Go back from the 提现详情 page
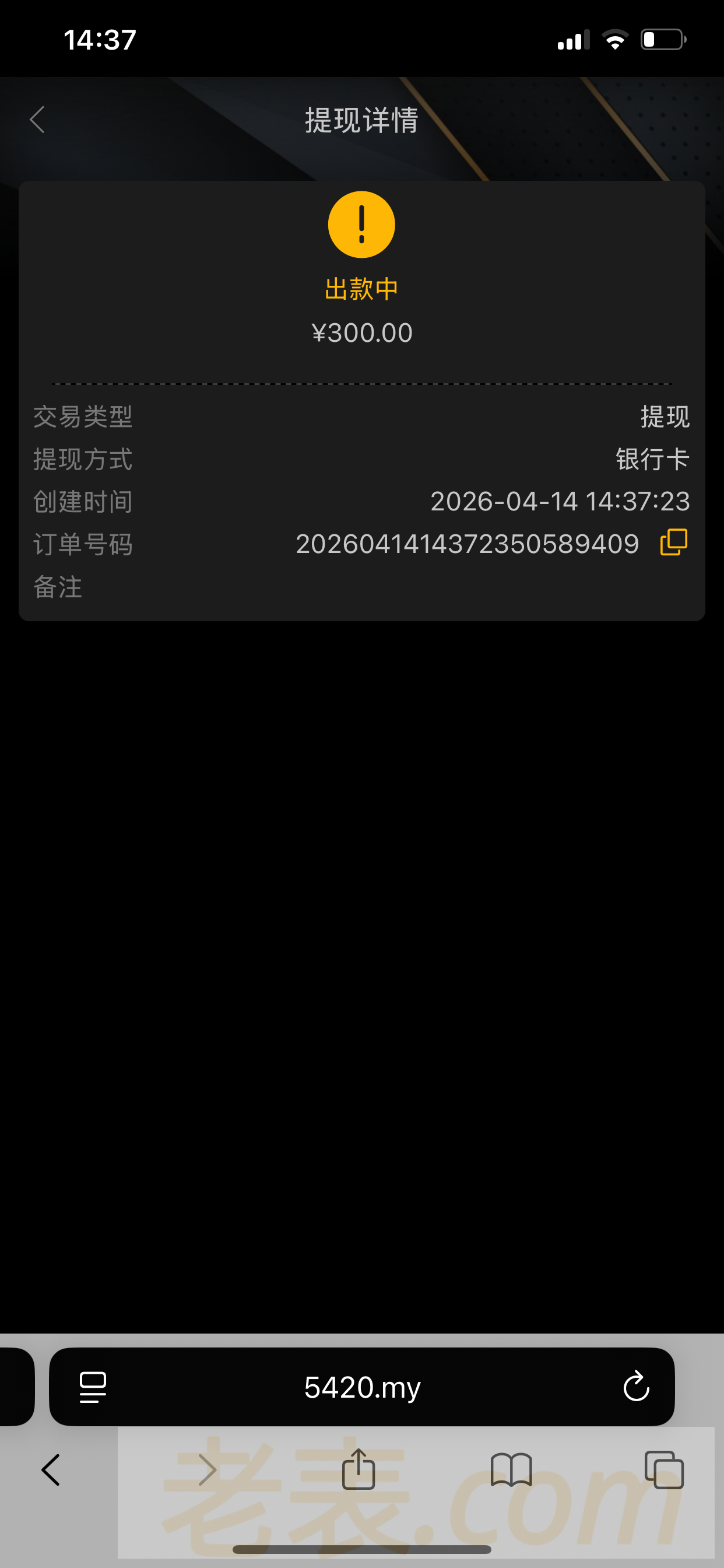The image size is (724, 1568). (x=38, y=120)
